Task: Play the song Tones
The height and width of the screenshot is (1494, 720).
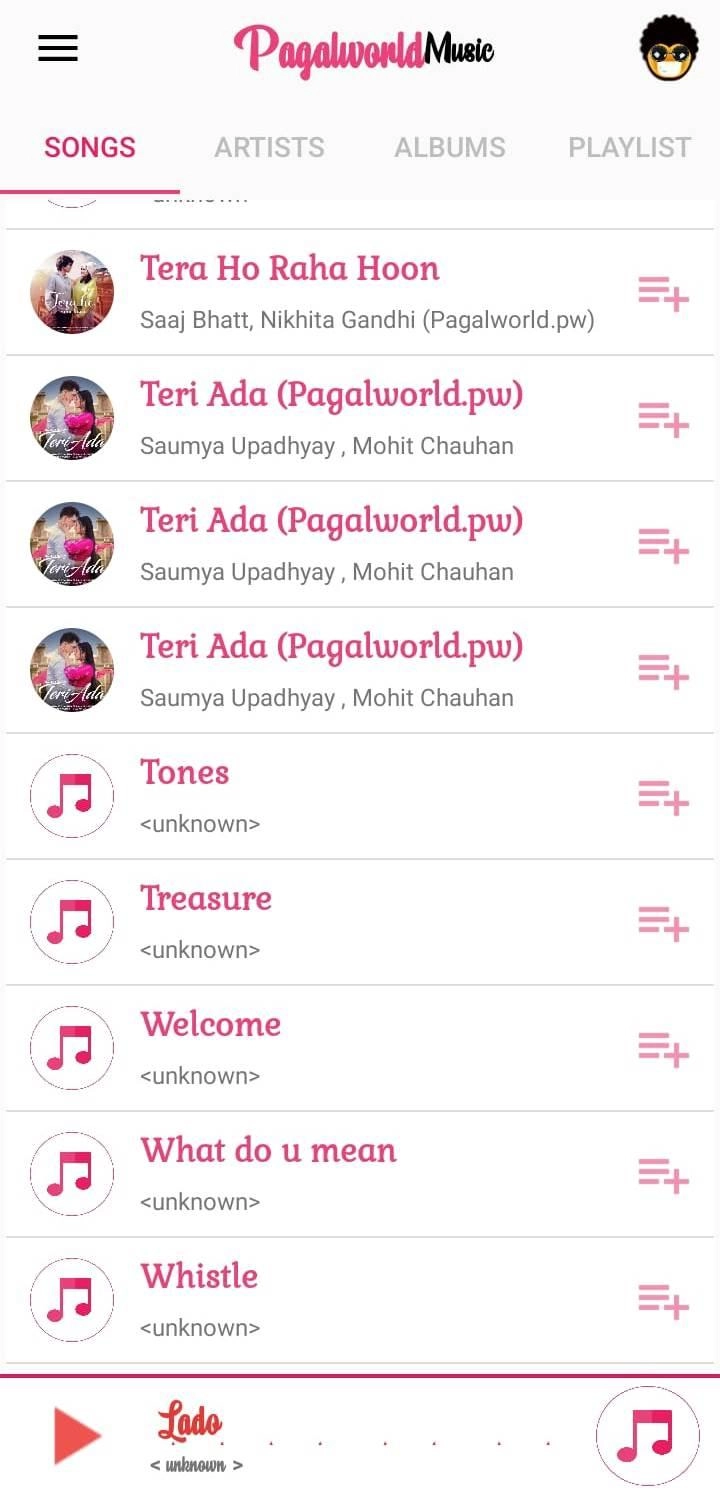Action: [185, 773]
